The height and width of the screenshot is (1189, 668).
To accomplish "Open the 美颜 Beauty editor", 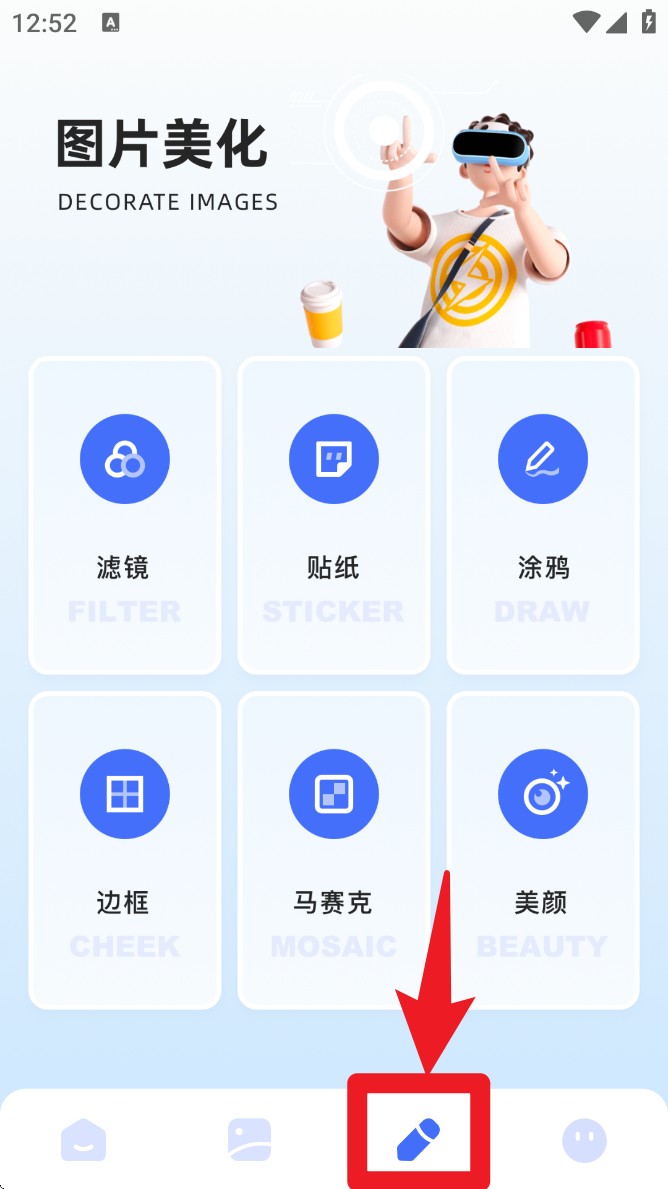I will click(x=543, y=850).
